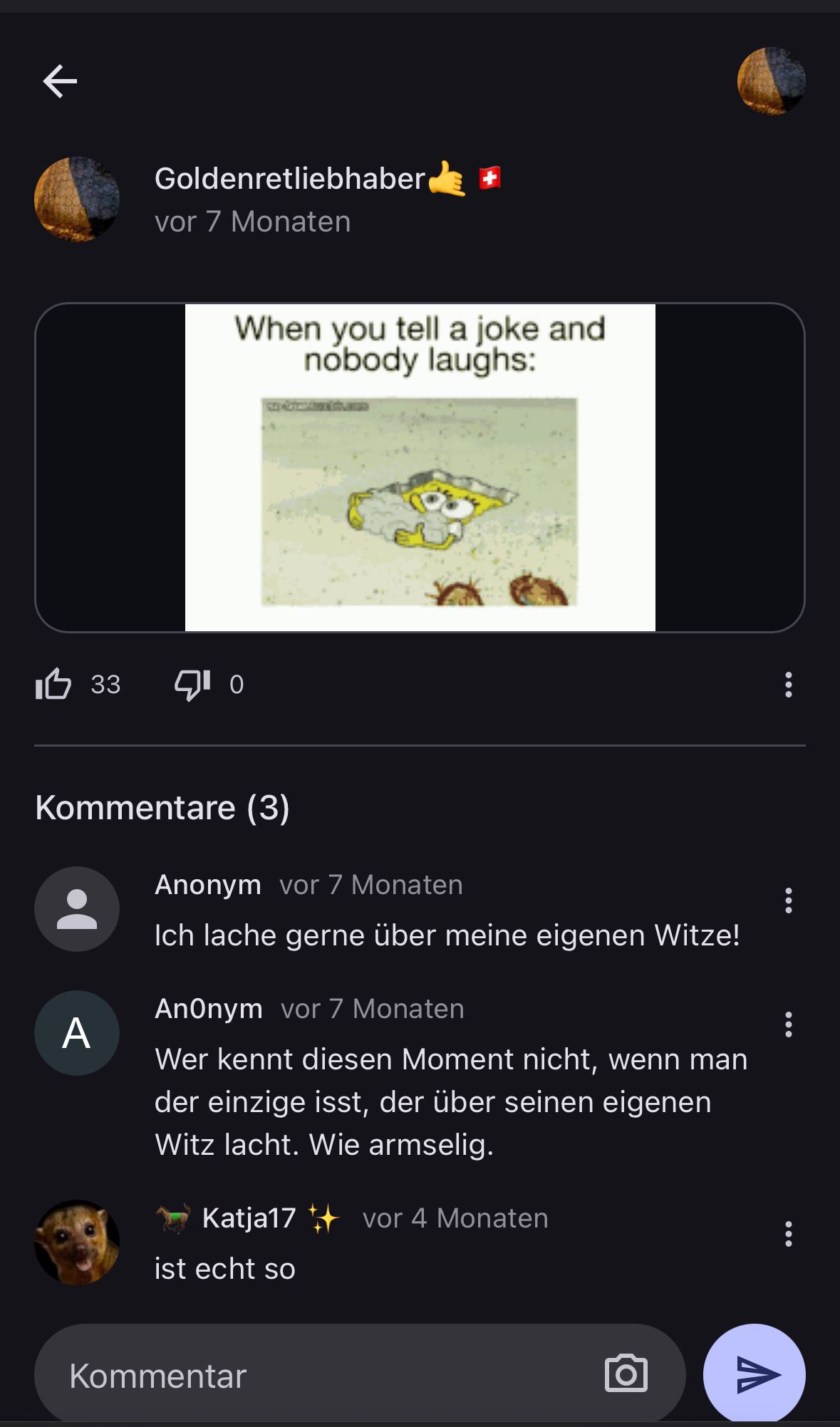Open the post's overflow menu
Viewport: 840px width, 1427px height.
tap(788, 685)
